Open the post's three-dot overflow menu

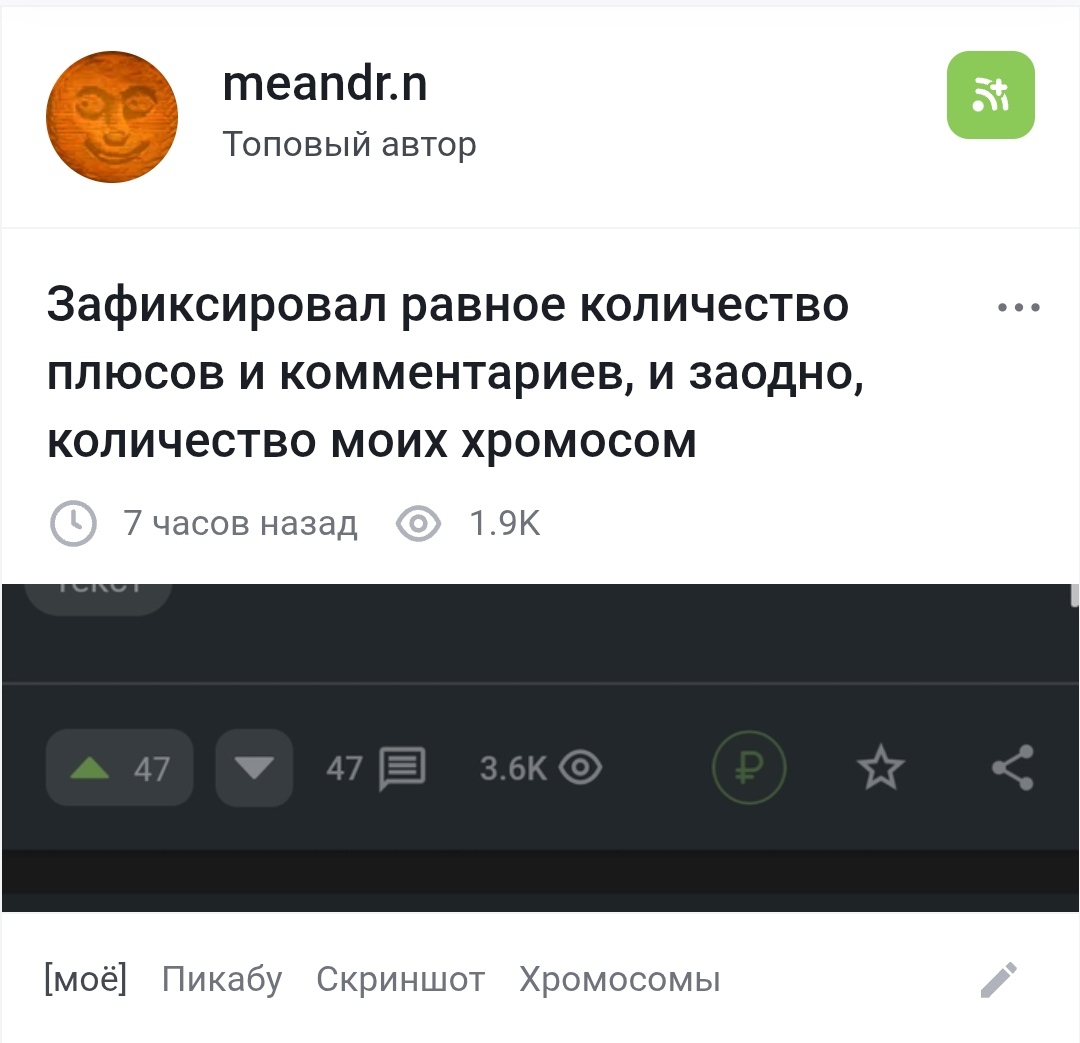1019,309
